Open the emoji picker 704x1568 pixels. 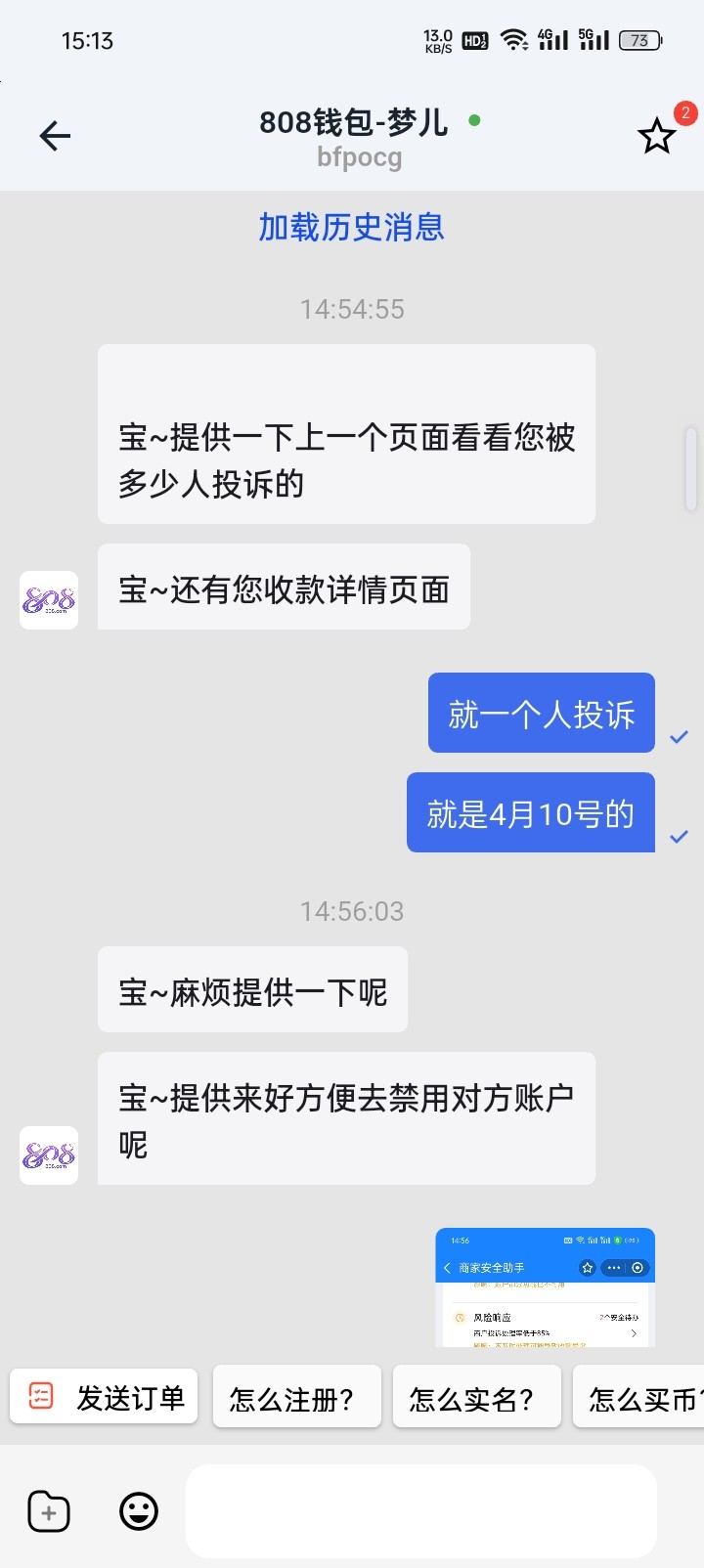click(137, 1510)
